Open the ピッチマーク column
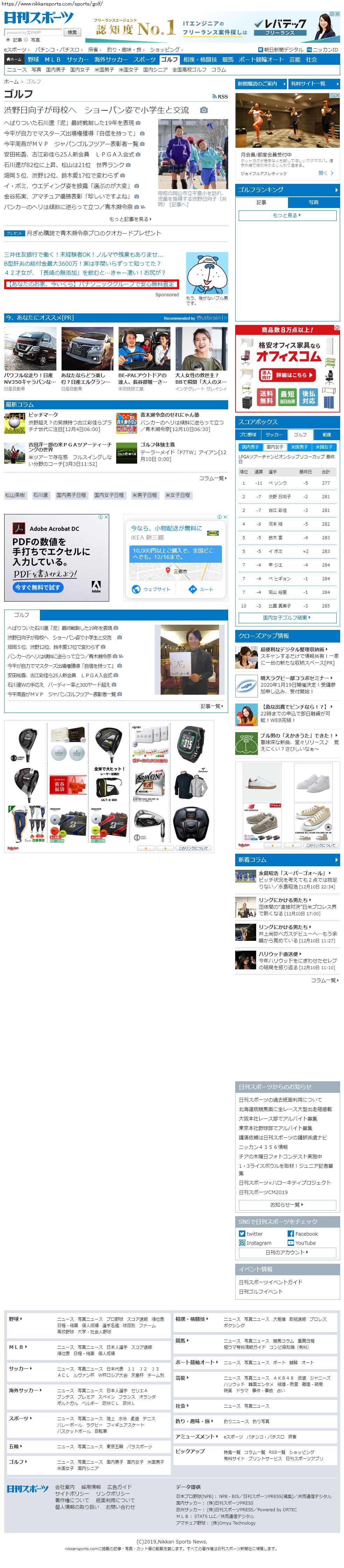This screenshot has width=344, height=1568. coord(43,415)
